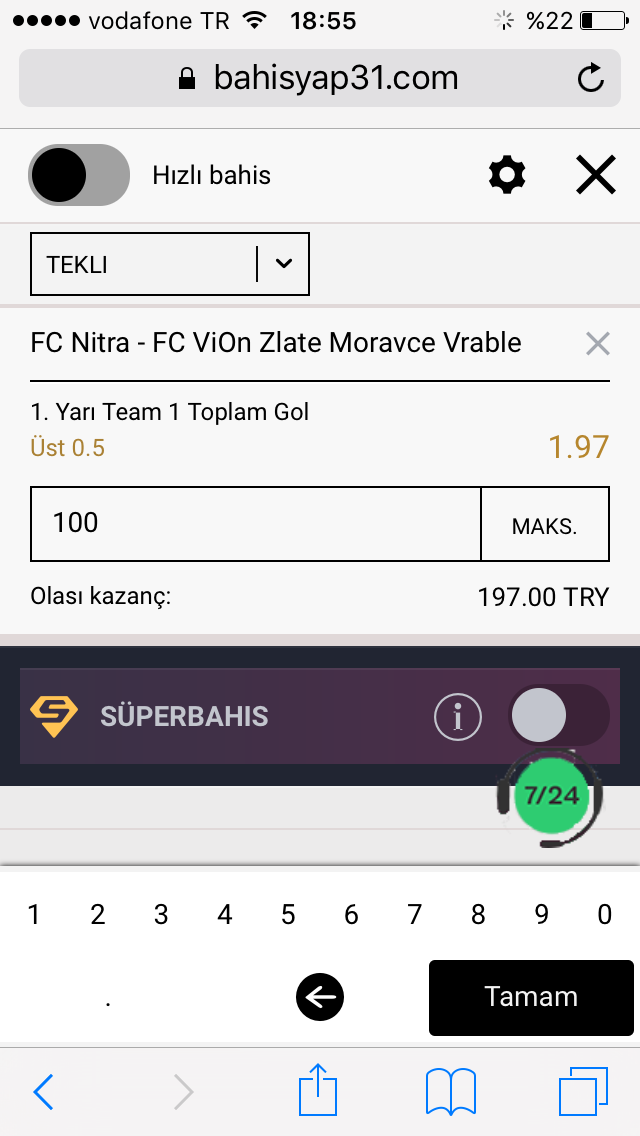Close the bet slip panel
This screenshot has width=640, height=1136.
pyautogui.click(x=596, y=175)
